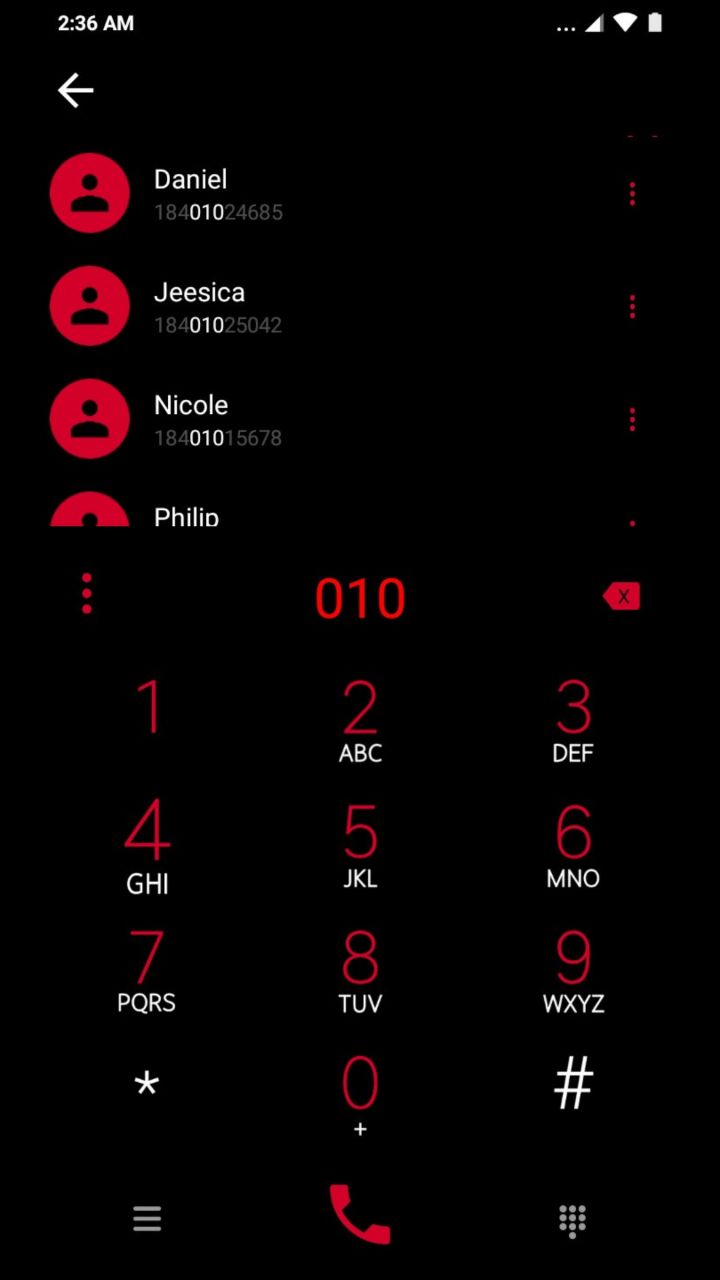Open the hamburger menu at the bottom

tap(147, 1219)
